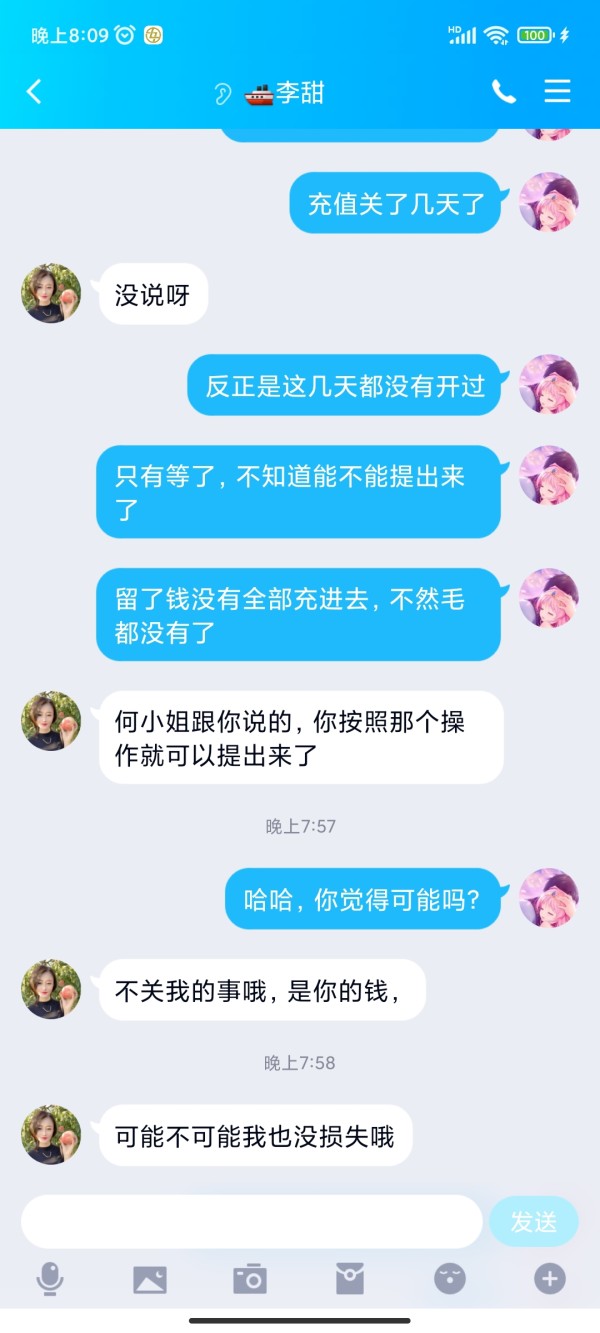Open the voice message microphone

click(x=50, y=1279)
